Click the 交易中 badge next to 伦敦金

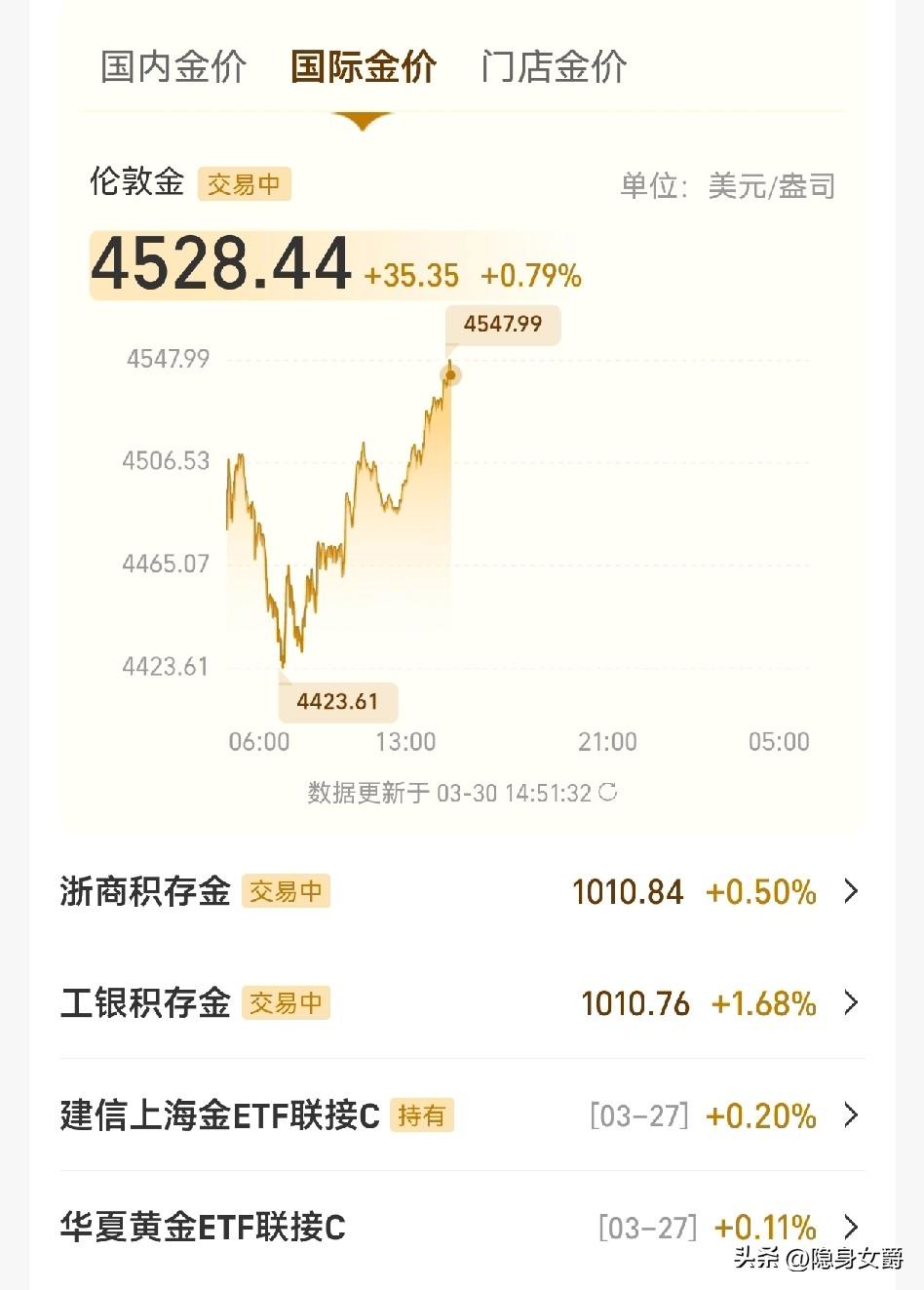245,184
